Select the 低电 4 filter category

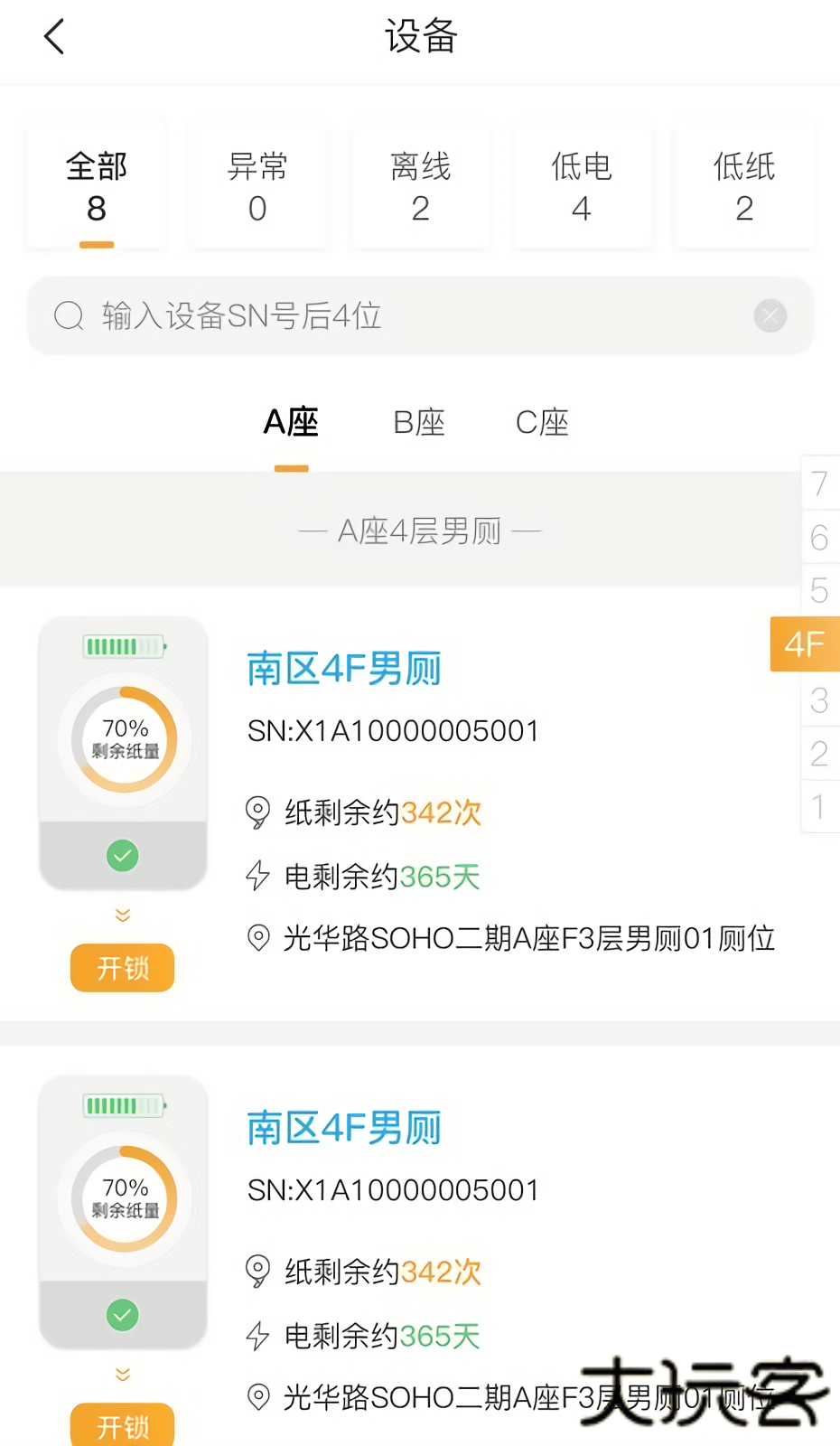[x=581, y=185]
